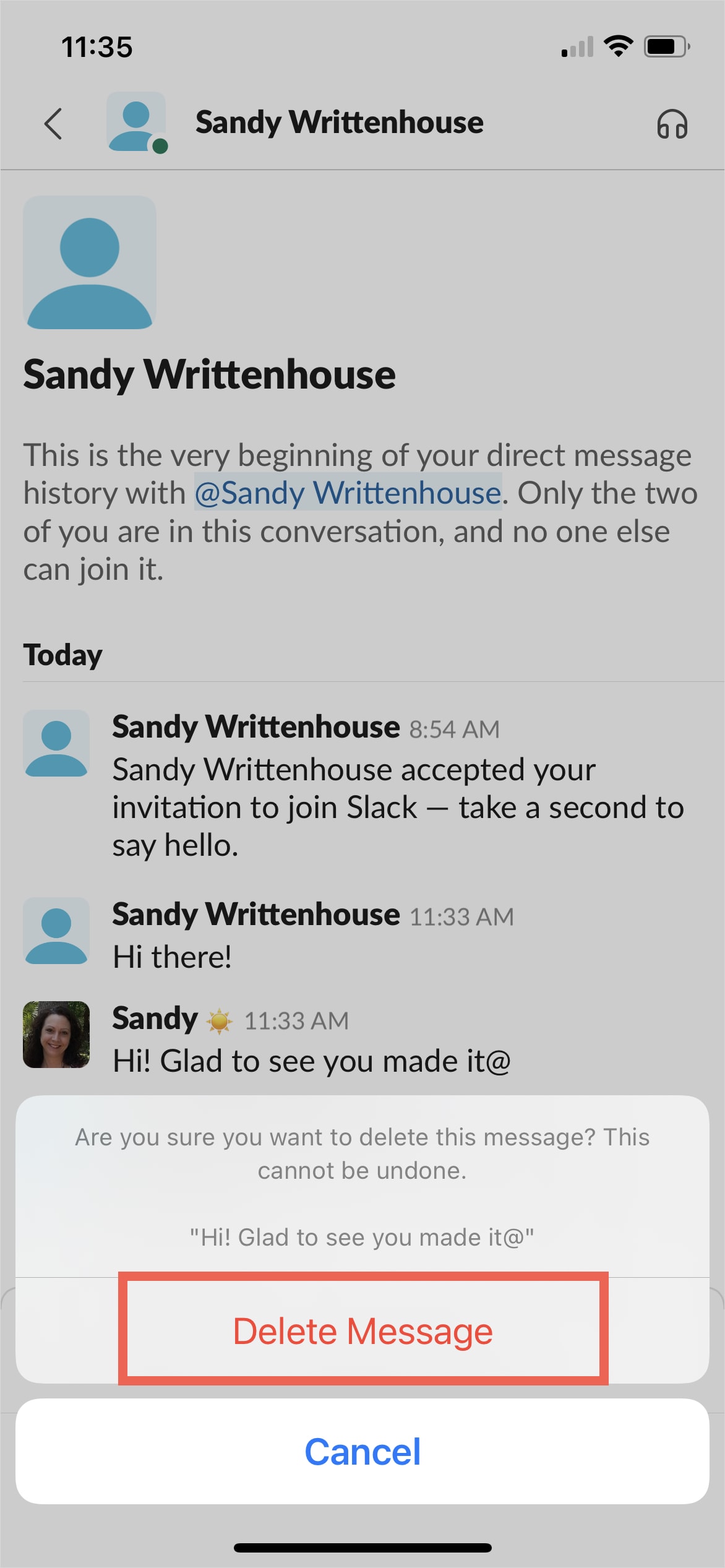Start a huddle via headphones icon
This screenshot has height=1568, width=725.
click(672, 124)
